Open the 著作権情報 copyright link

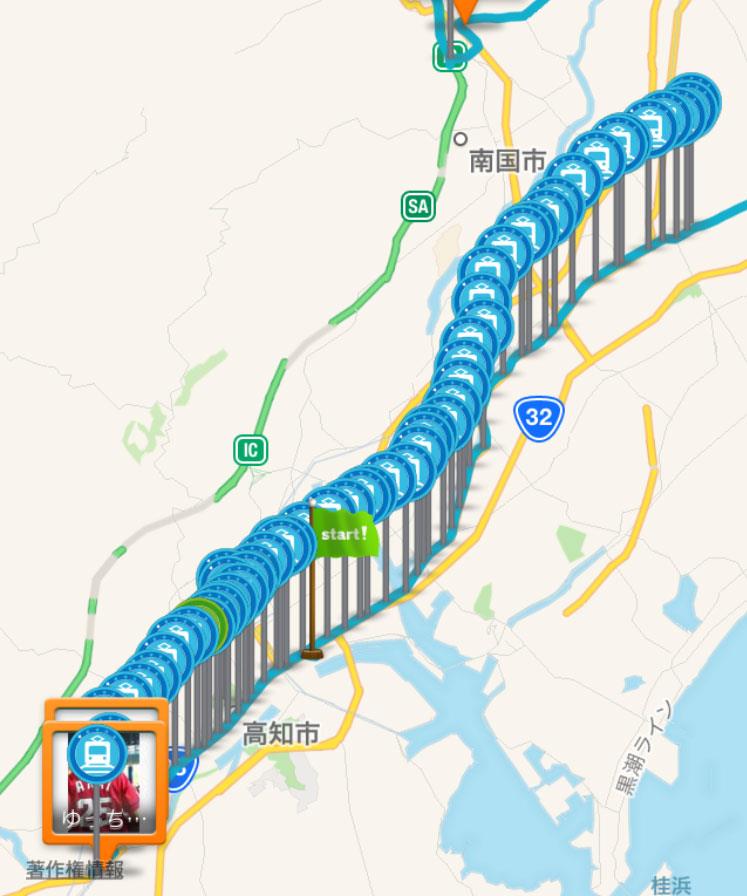click(75, 868)
